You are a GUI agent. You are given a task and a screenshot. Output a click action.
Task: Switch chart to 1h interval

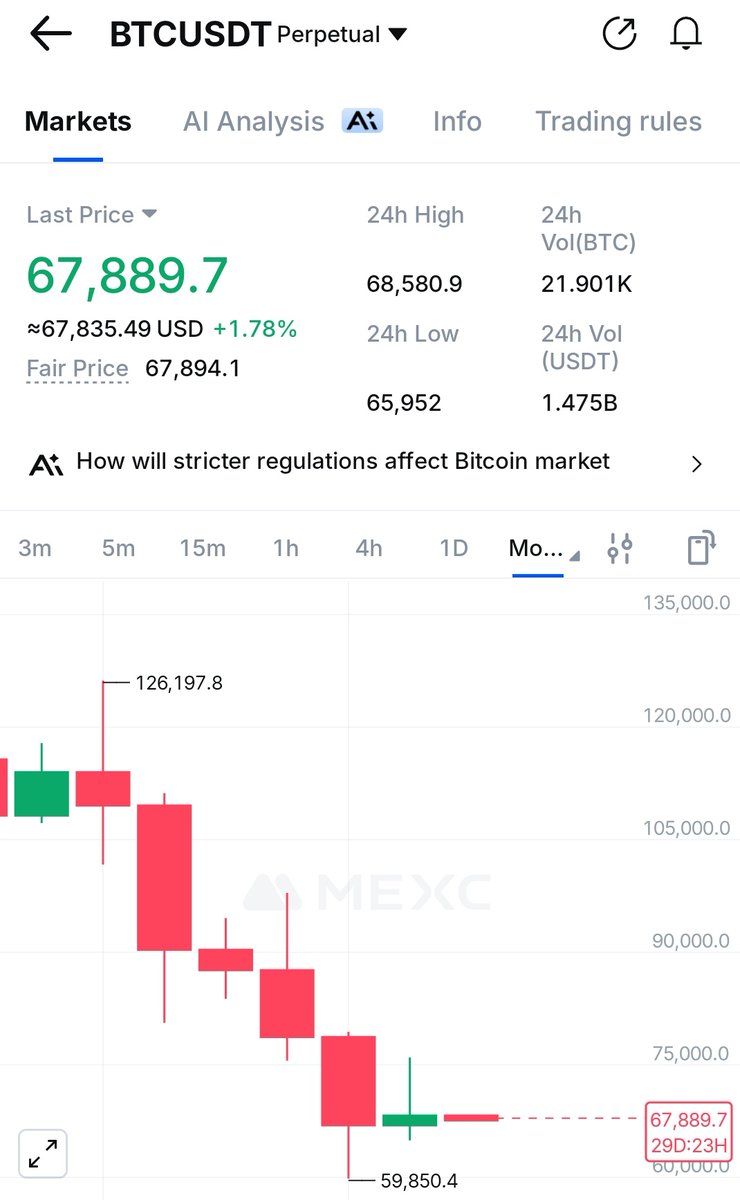coord(286,548)
